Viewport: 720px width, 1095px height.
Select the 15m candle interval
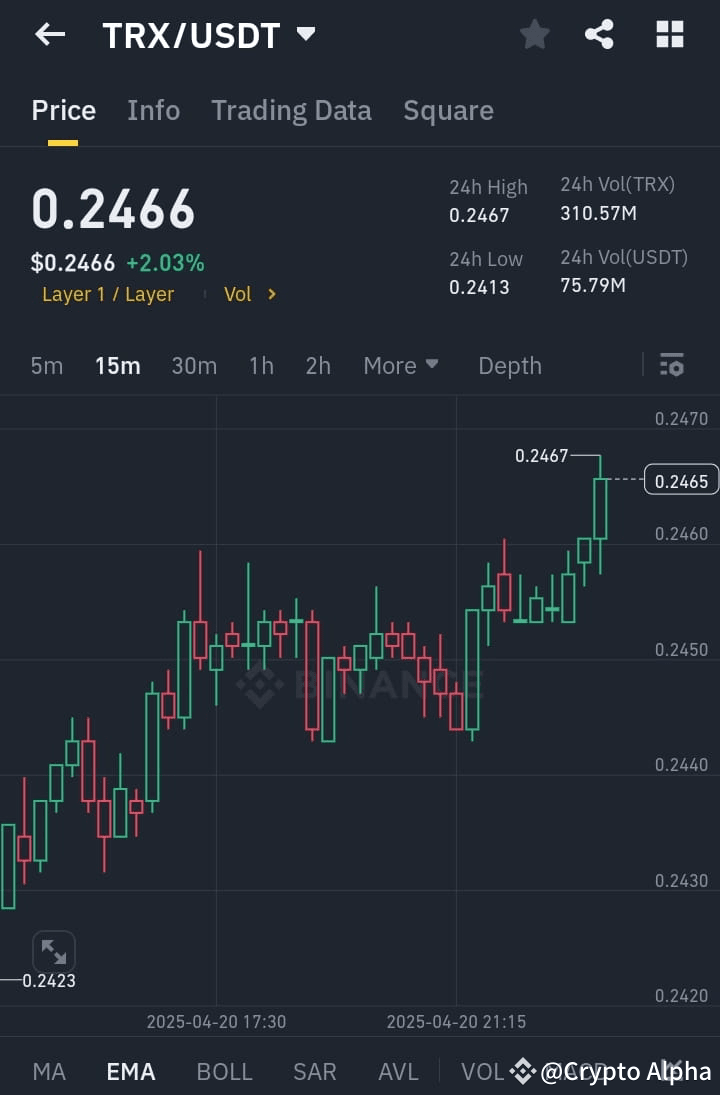click(118, 365)
